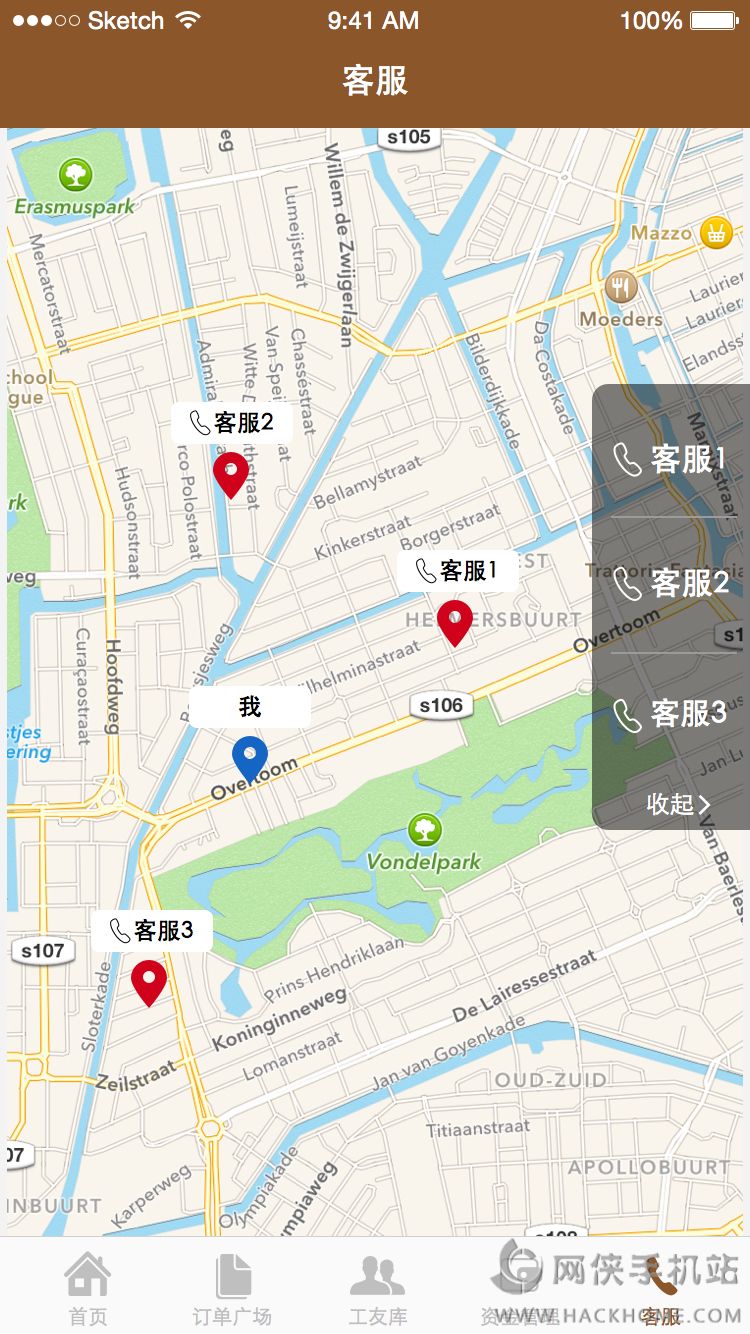This screenshot has width=750, height=1334.
Task: Select the blue 我 location pin
Action: [250, 759]
